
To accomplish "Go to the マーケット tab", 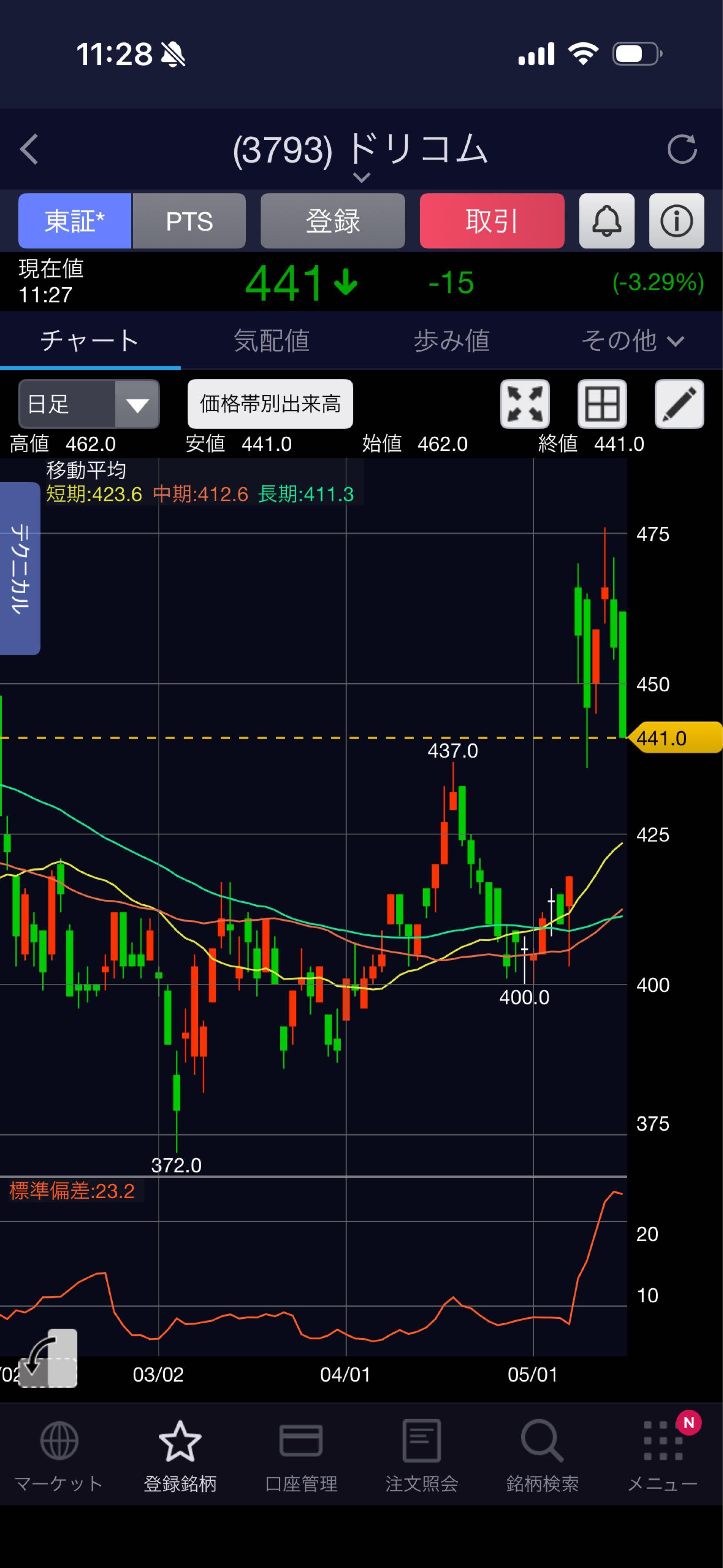I will [59, 1456].
